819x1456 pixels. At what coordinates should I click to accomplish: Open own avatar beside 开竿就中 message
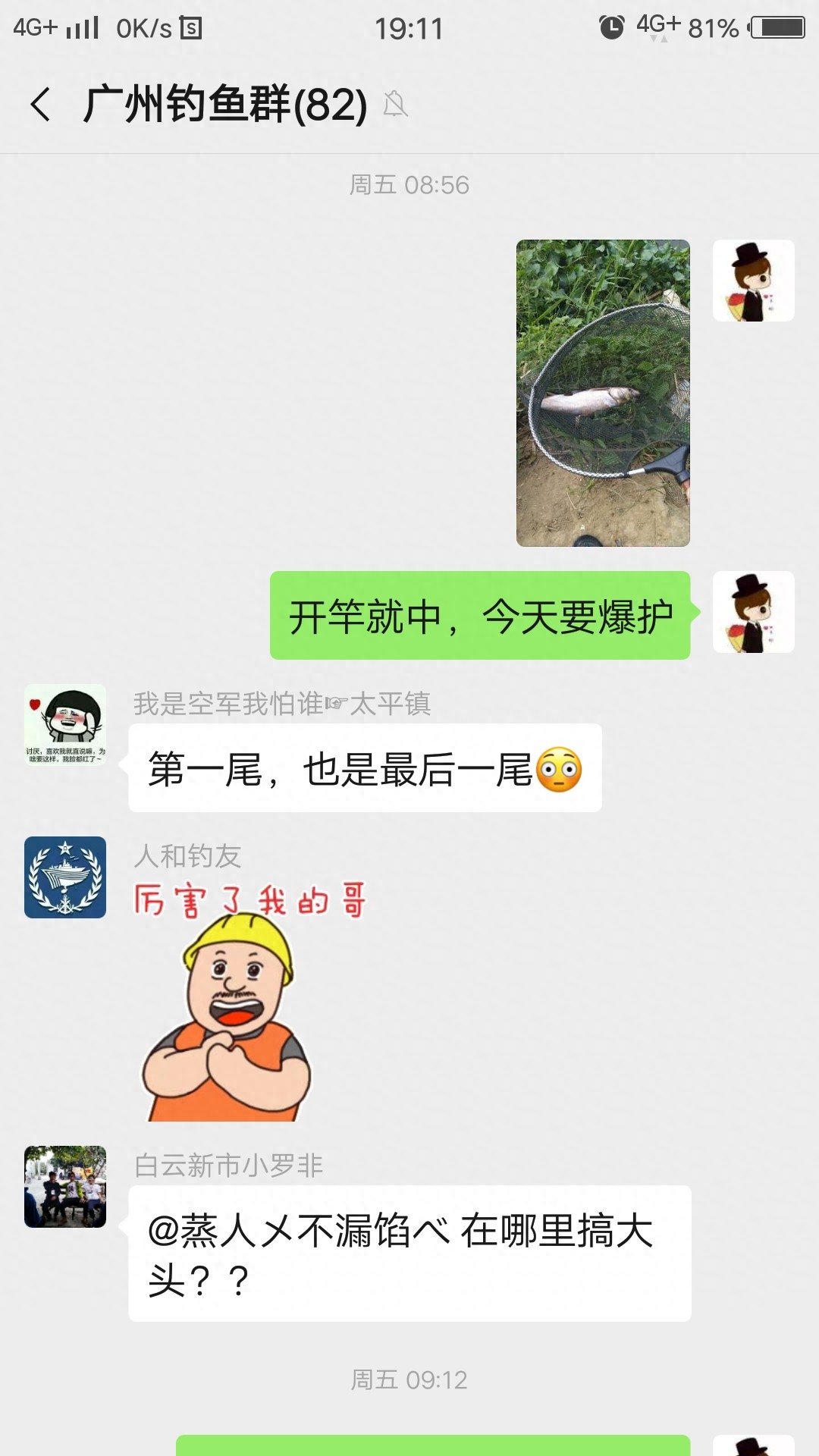tap(753, 612)
